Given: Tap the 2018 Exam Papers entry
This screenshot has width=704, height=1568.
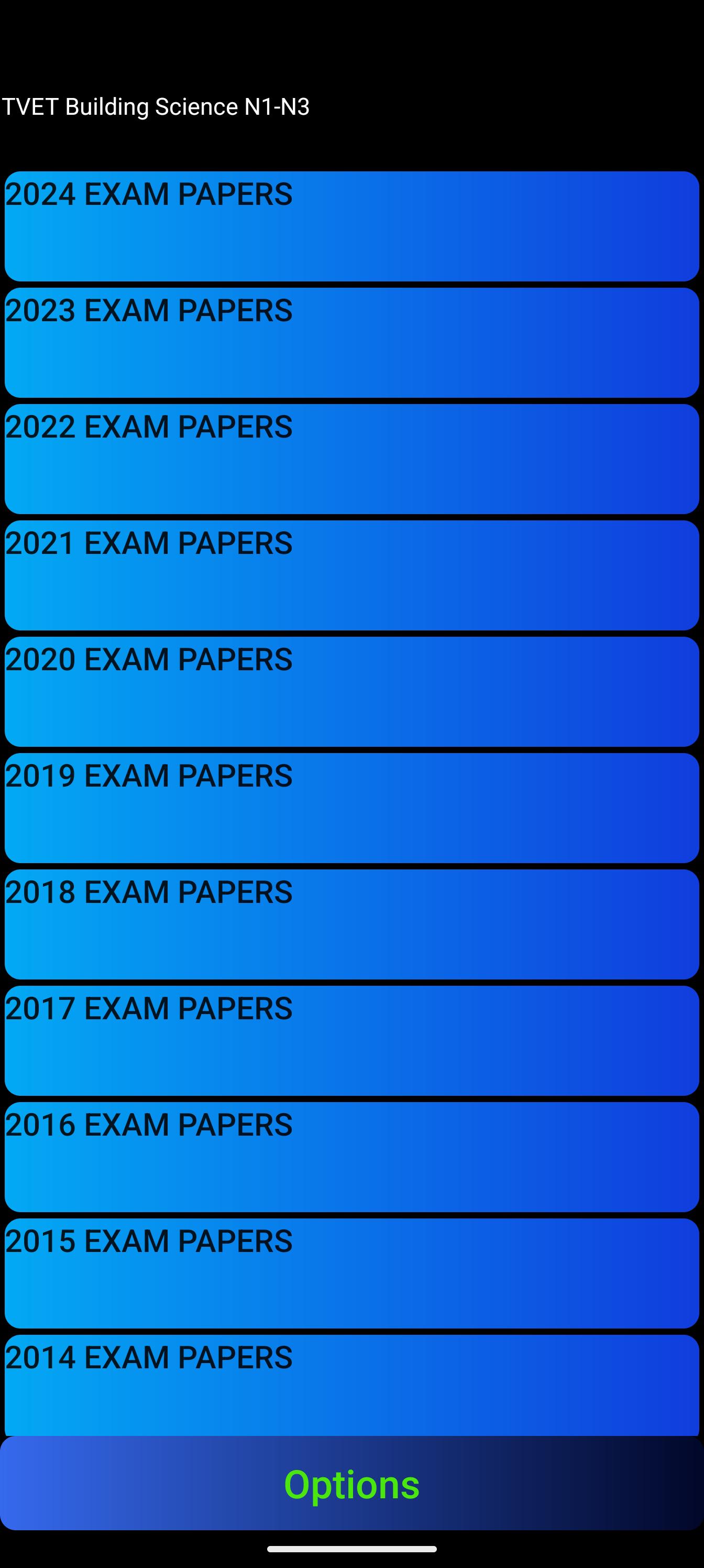Looking at the screenshot, I should point(351,923).
